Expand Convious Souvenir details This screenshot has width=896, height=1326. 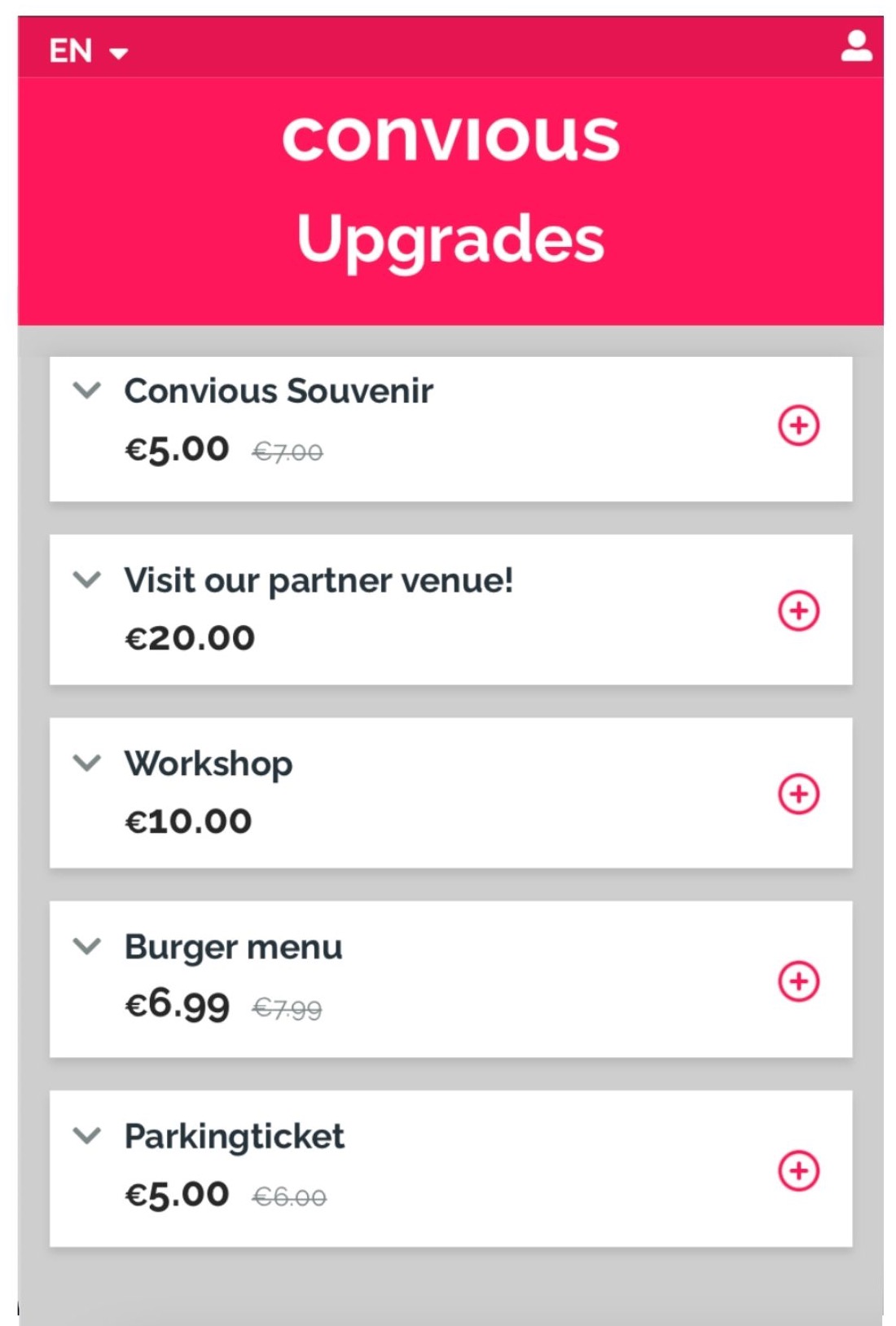tap(87, 390)
